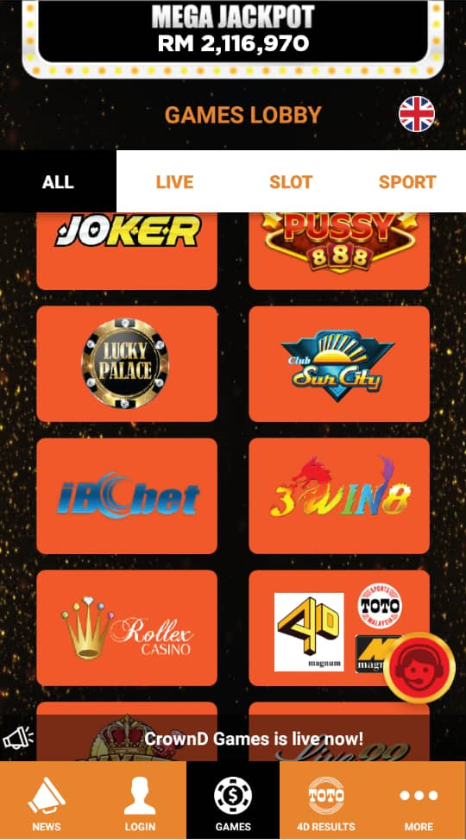This screenshot has width=466, height=840.
Task: Open the Login page
Action: [x=140, y=800]
